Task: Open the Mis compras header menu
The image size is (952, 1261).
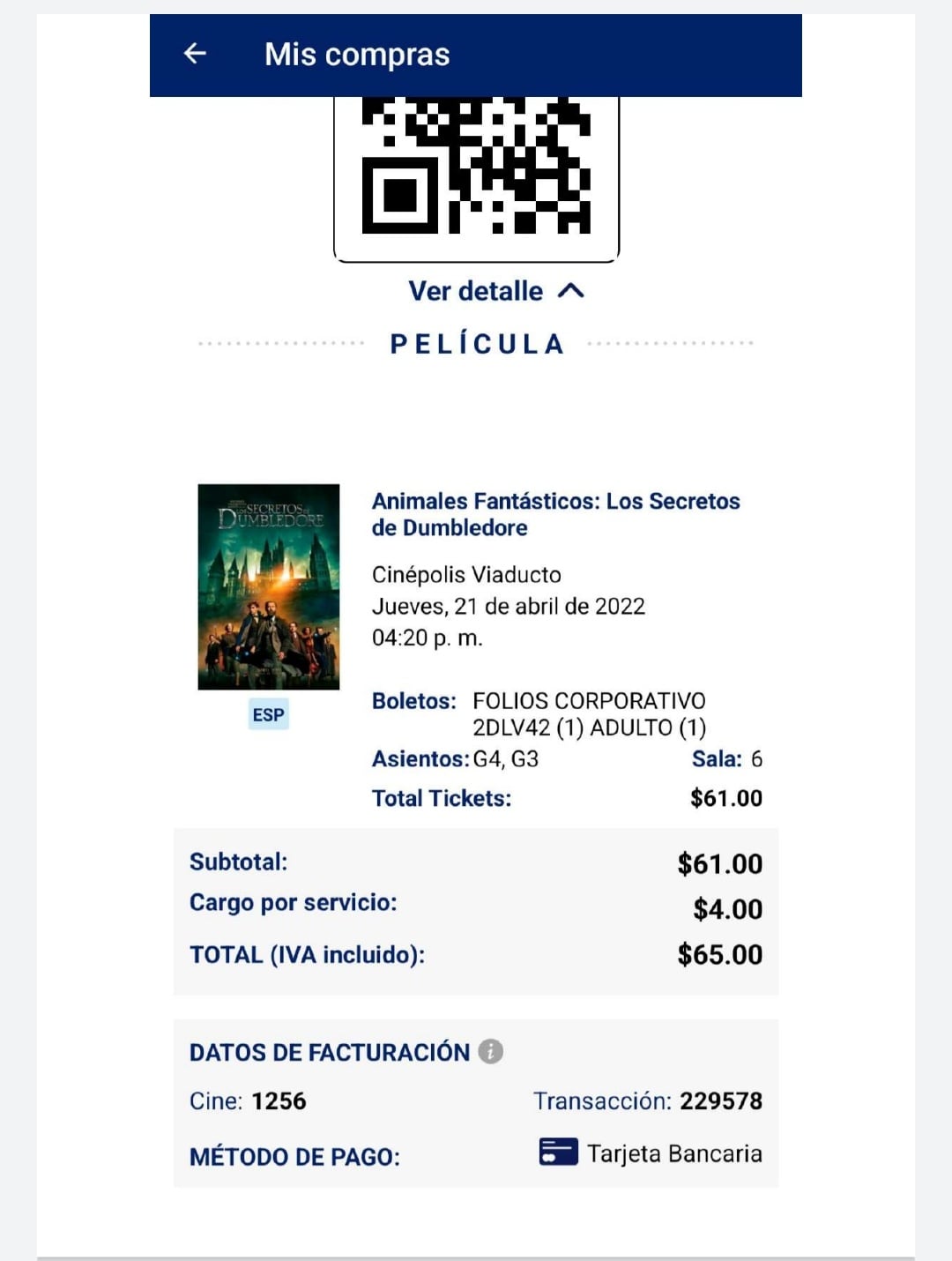Action: tap(356, 54)
